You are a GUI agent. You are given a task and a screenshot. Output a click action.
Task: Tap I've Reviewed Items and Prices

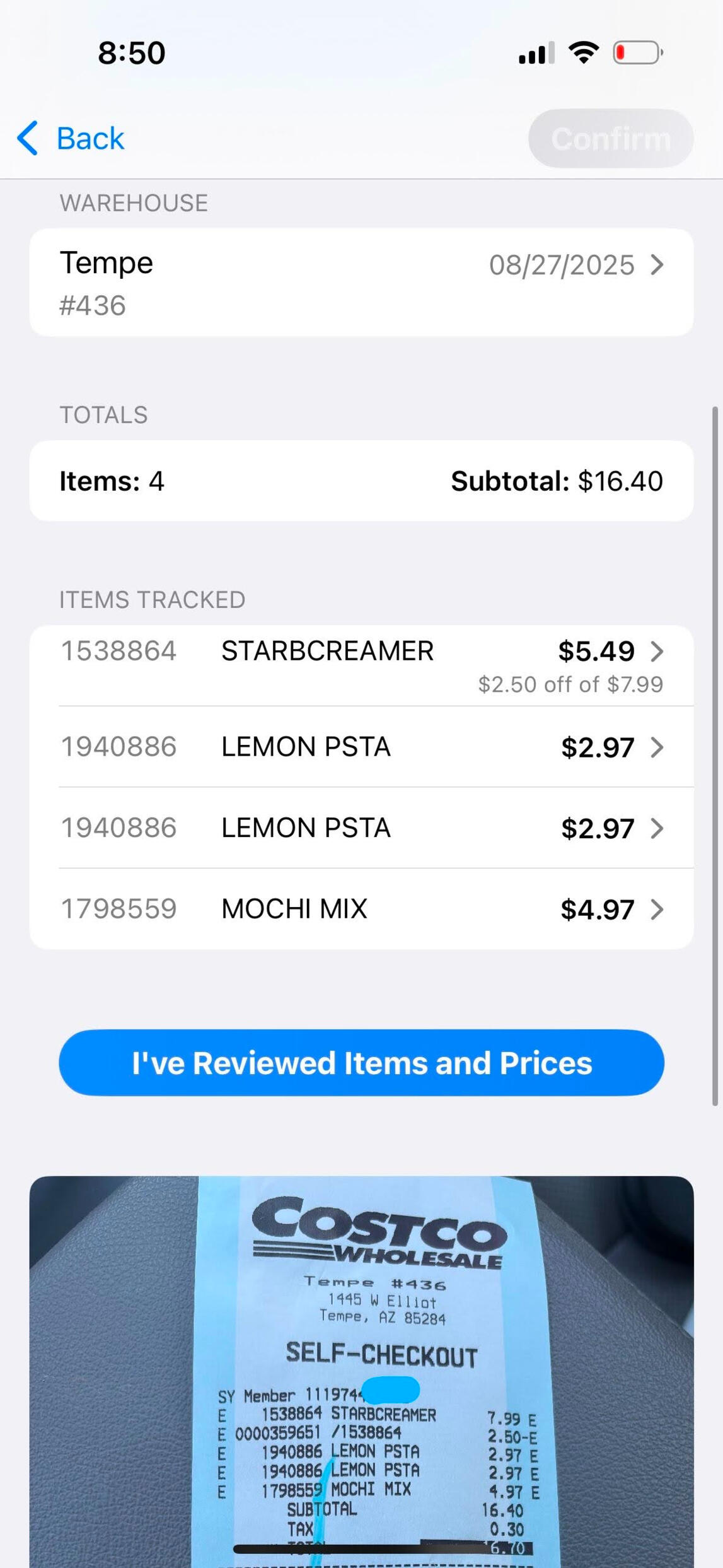point(361,1063)
